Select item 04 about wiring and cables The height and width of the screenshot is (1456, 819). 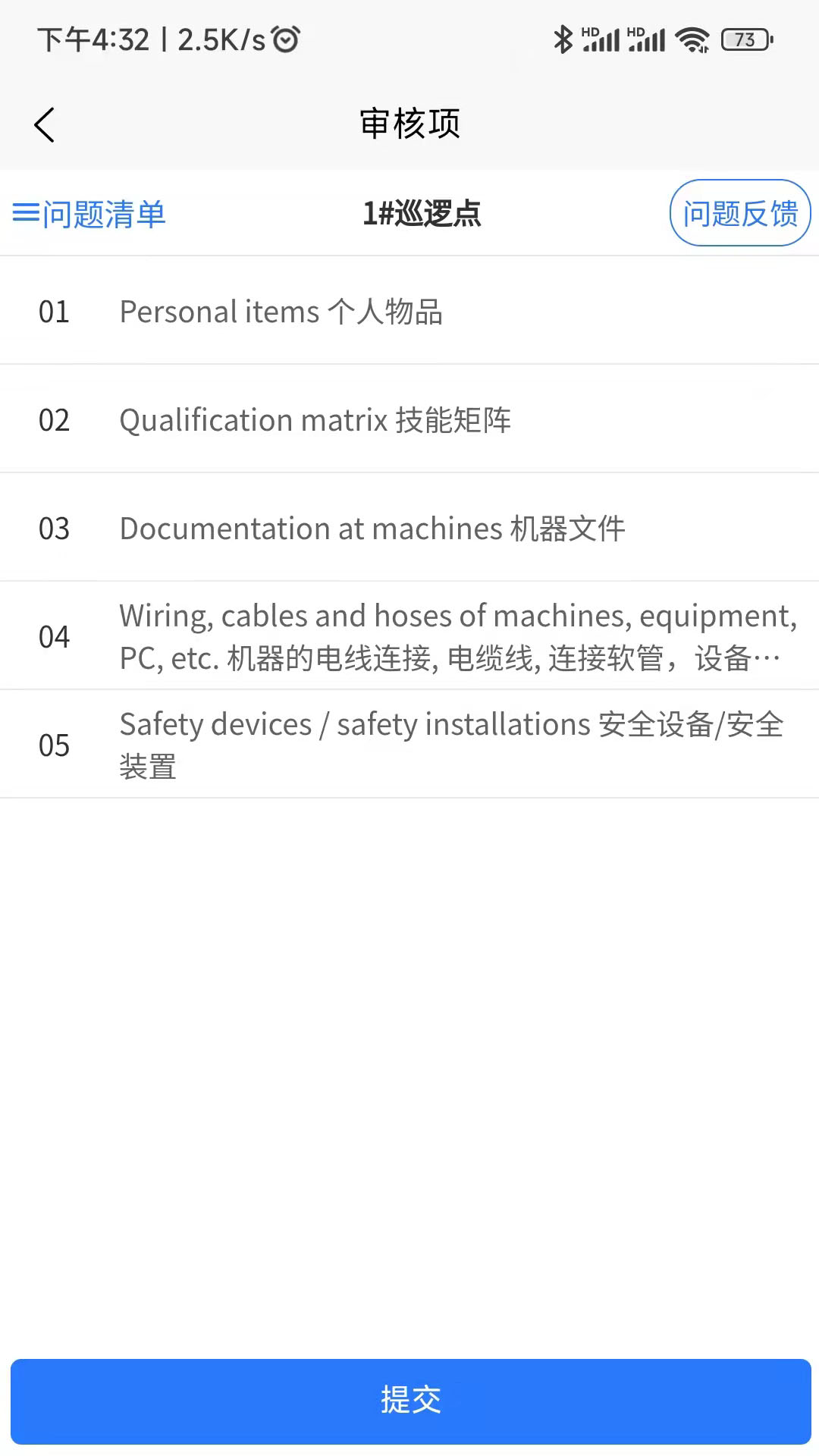tap(409, 635)
